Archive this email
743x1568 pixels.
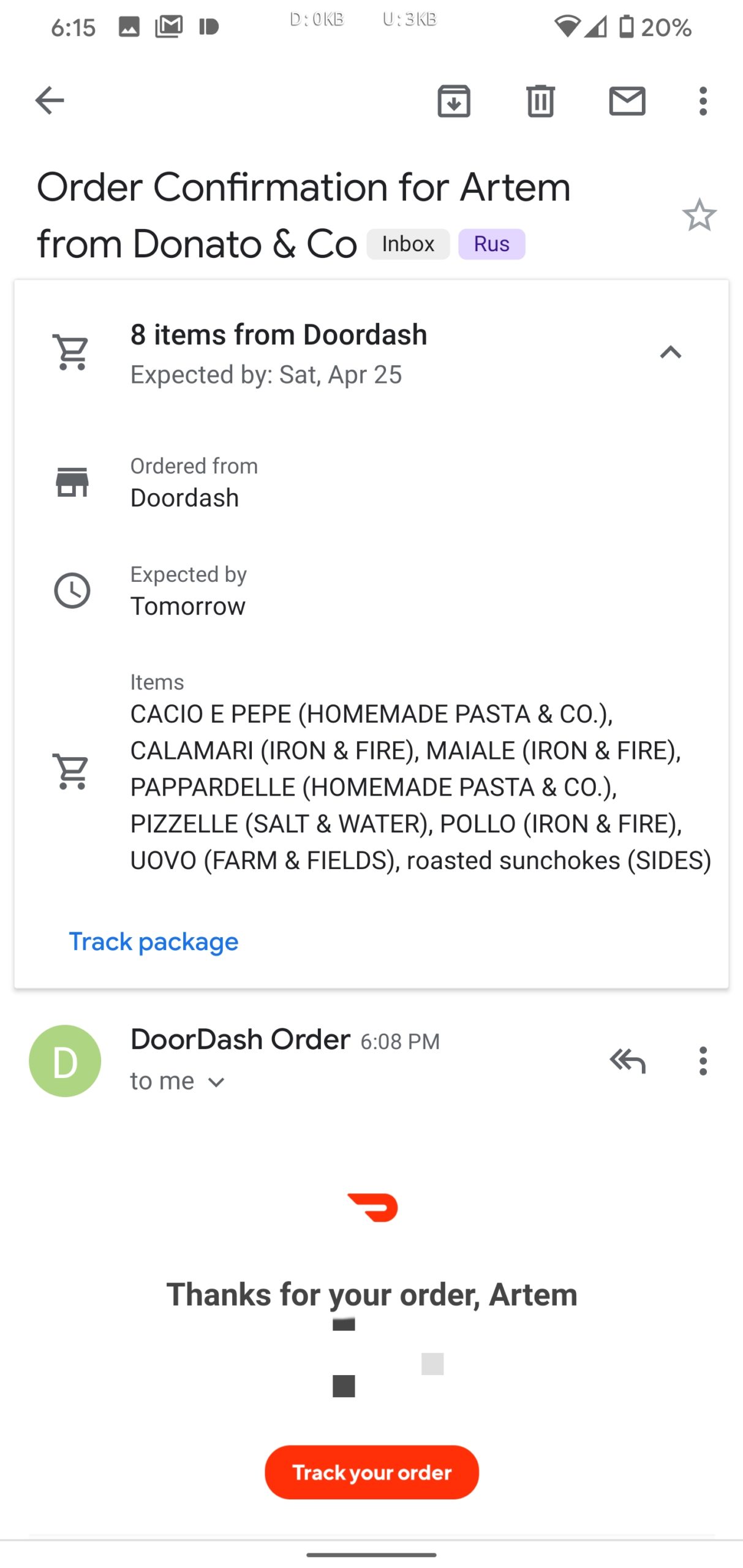coord(454,100)
